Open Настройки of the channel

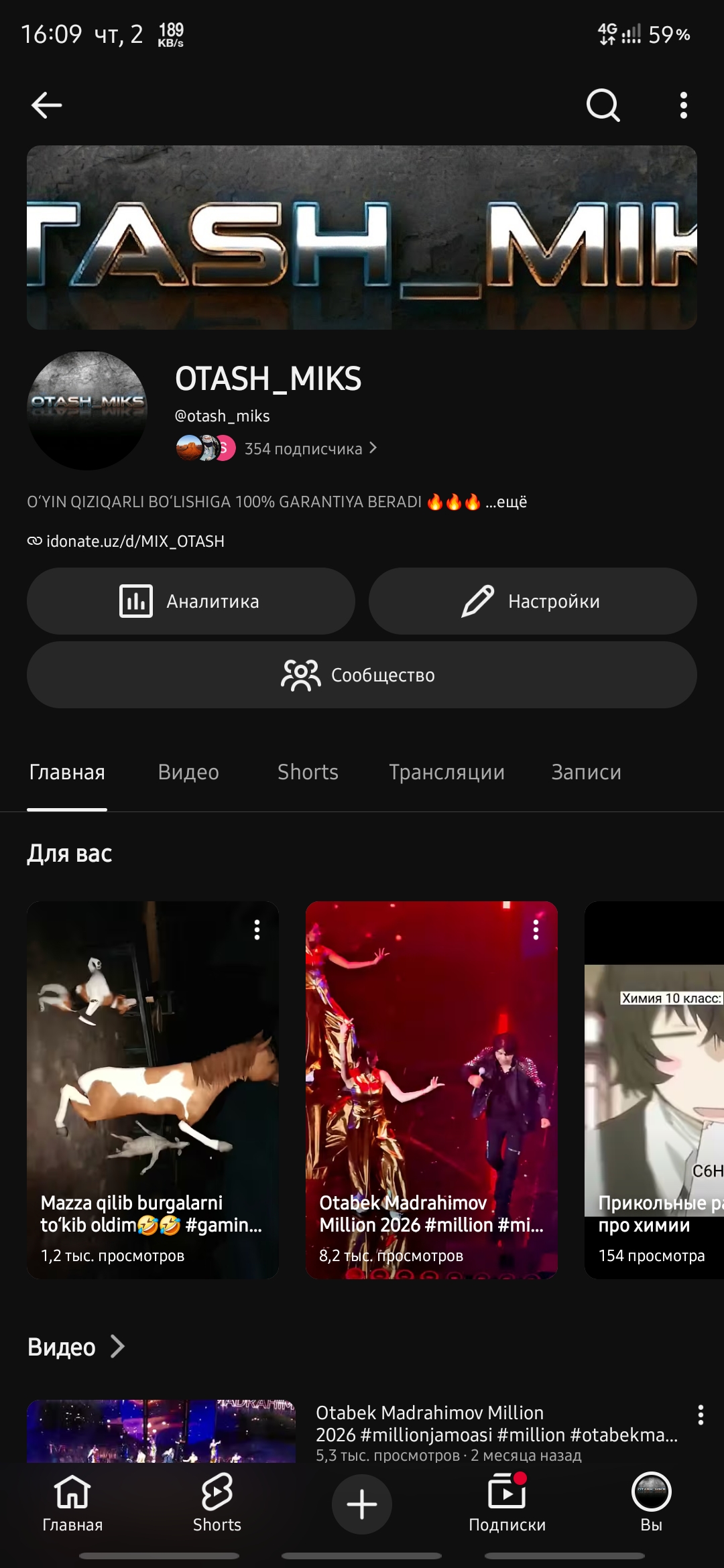pos(533,601)
